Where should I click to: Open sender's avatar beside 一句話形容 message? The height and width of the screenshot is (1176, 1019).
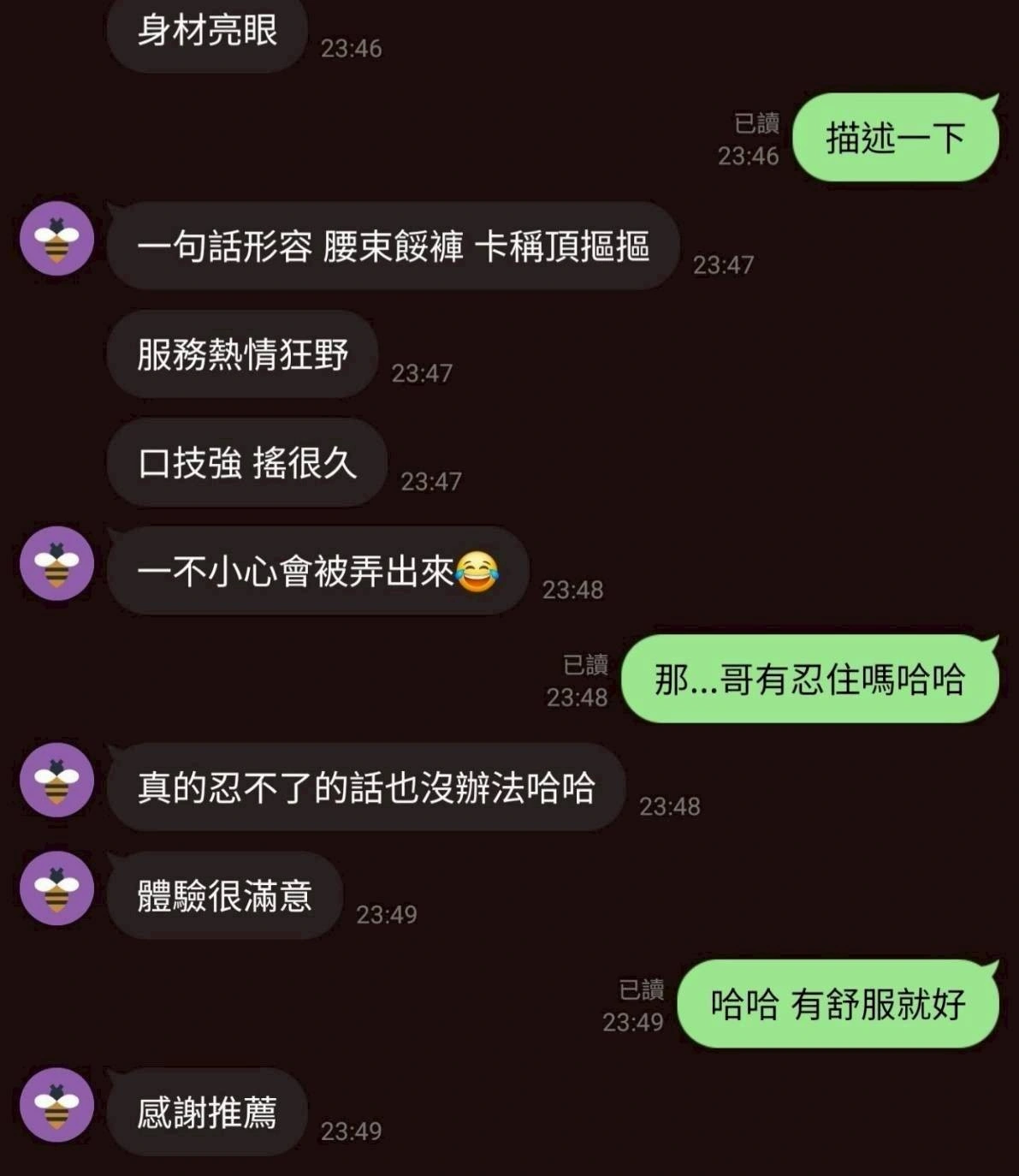pos(56,239)
